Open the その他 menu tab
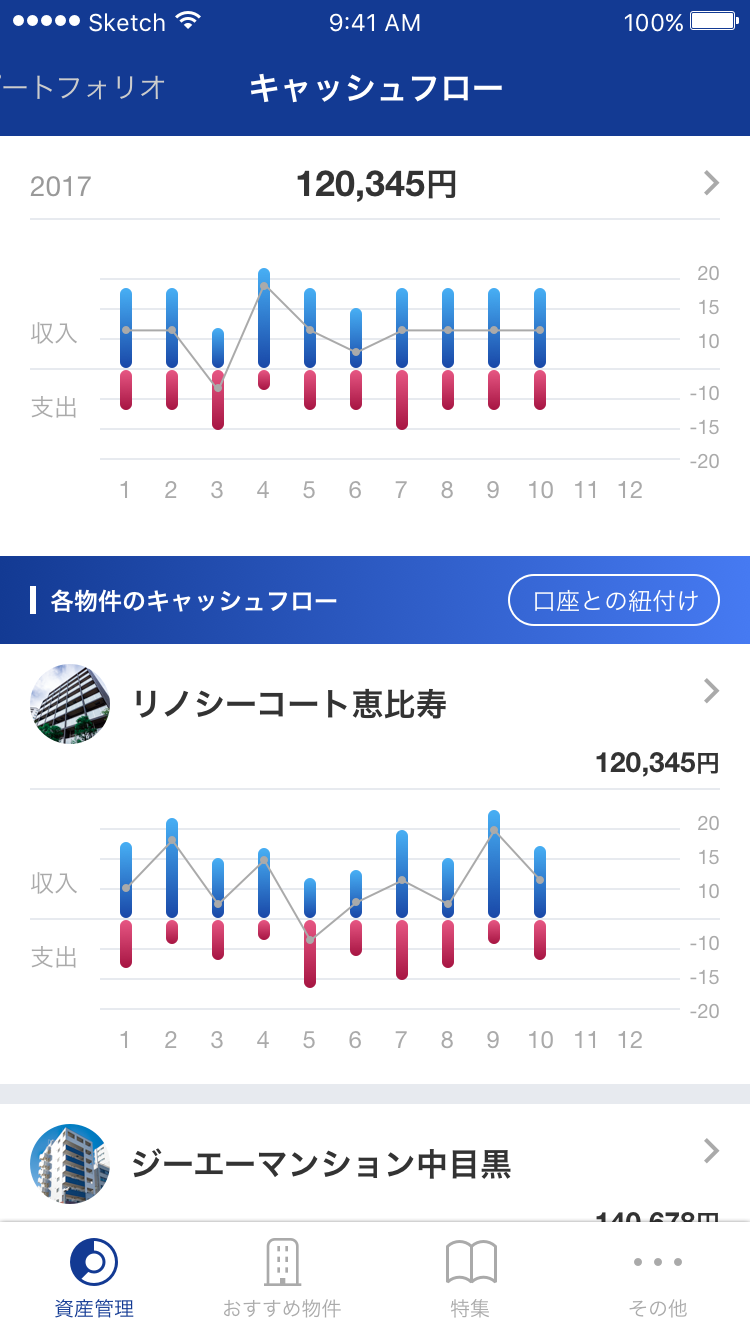The image size is (750, 1334). click(x=657, y=1277)
